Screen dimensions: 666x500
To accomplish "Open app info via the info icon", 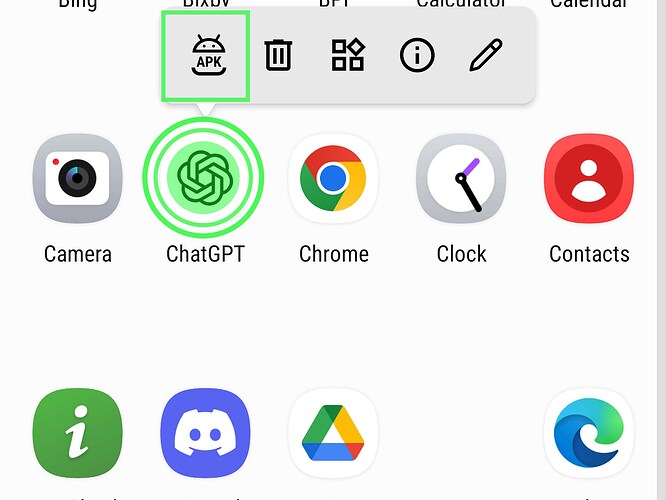I will tap(416, 55).
